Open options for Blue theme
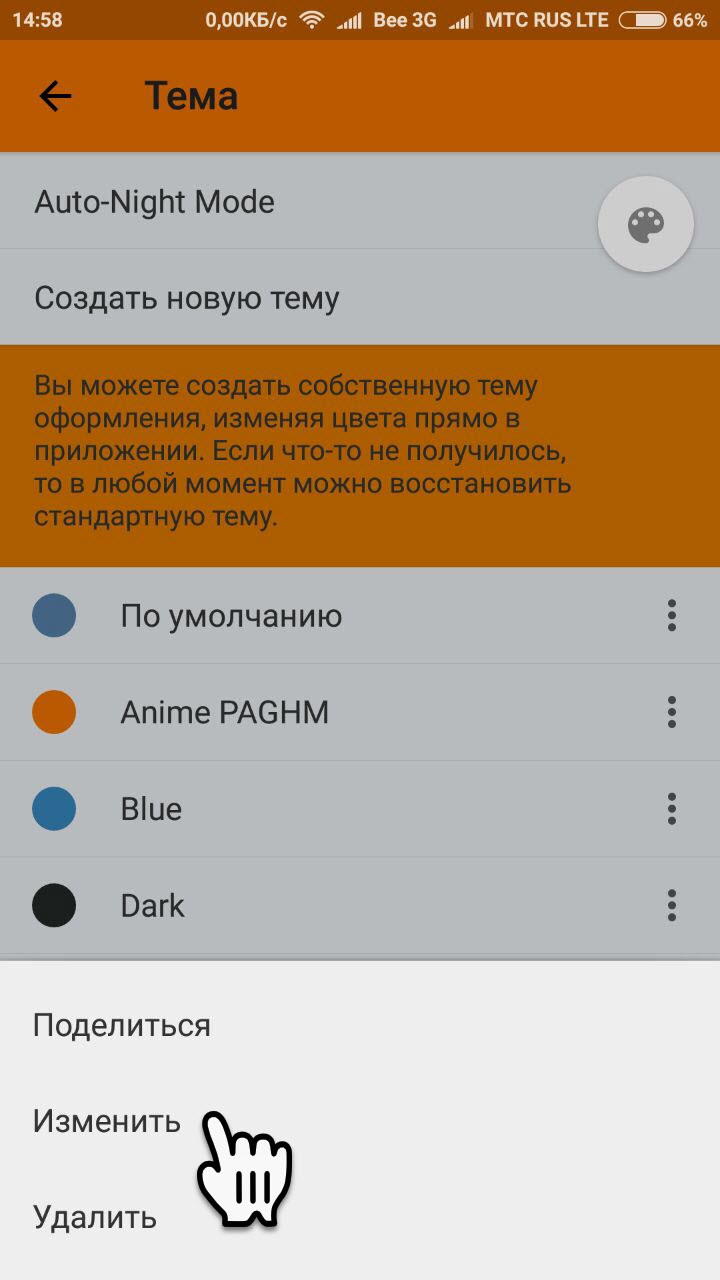The width and height of the screenshot is (720, 1280). point(671,809)
